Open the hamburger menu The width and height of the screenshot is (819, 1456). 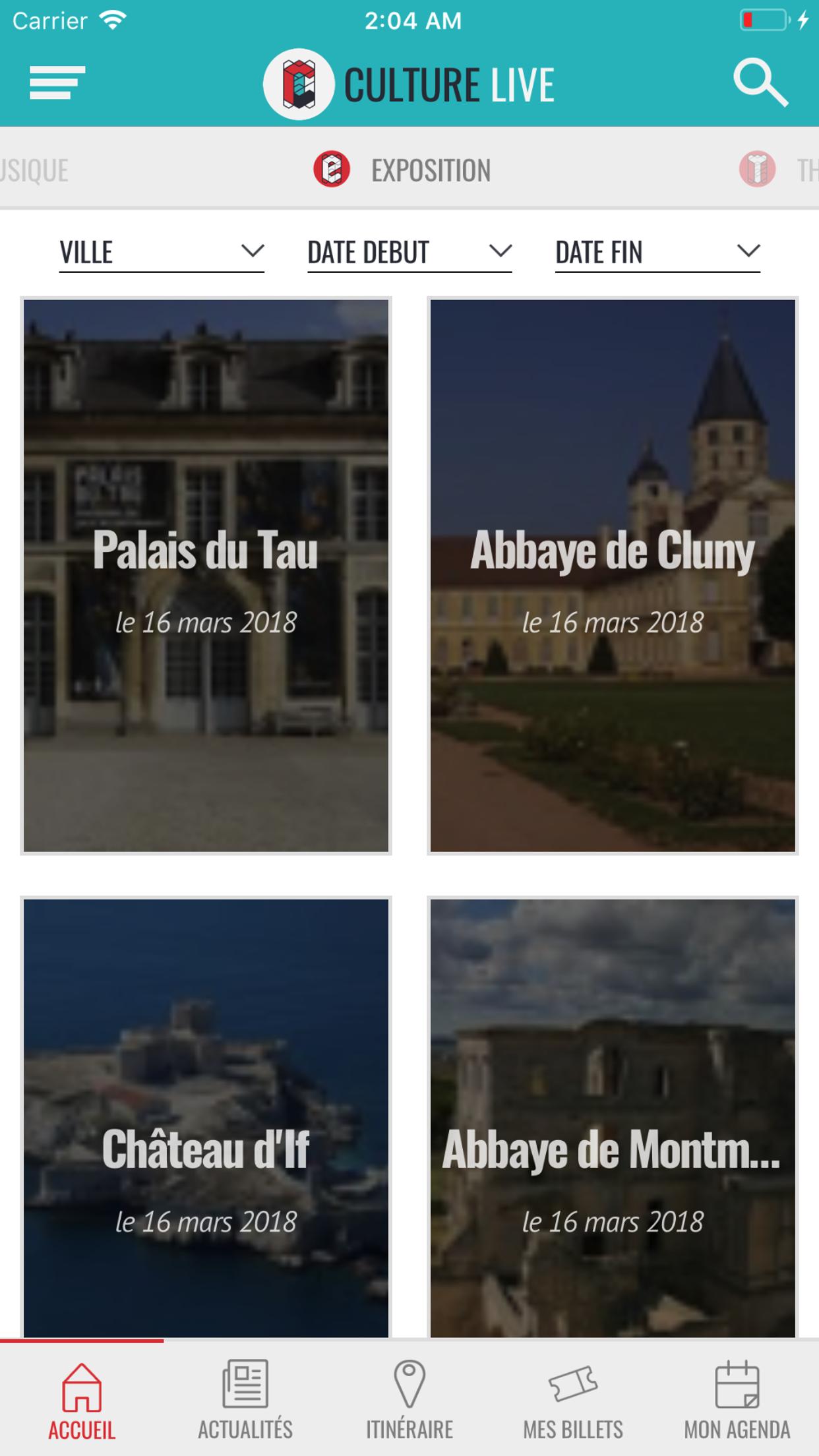[57, 83]
